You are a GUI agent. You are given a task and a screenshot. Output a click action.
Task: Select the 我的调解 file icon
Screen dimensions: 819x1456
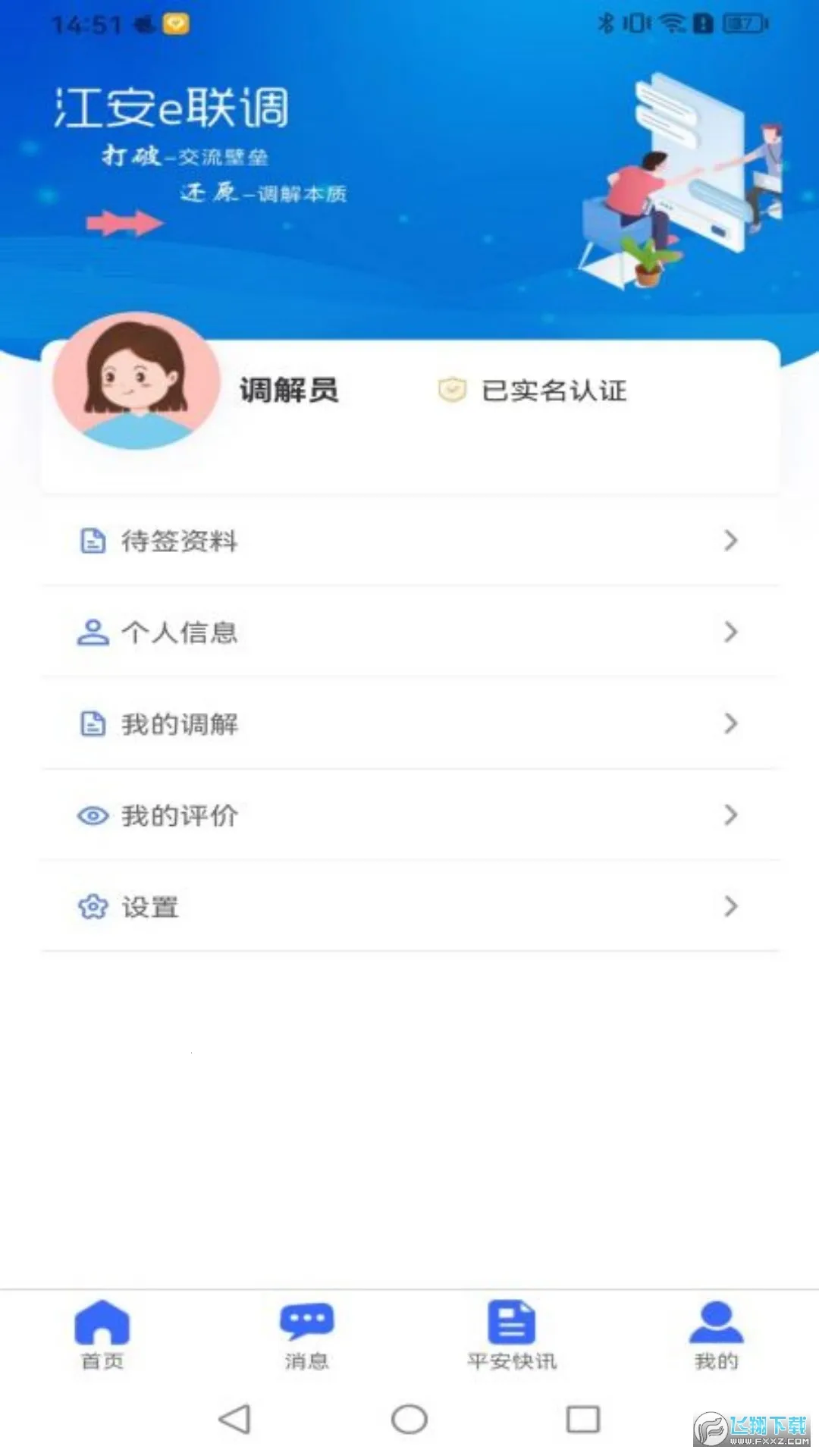coord(93,724)
